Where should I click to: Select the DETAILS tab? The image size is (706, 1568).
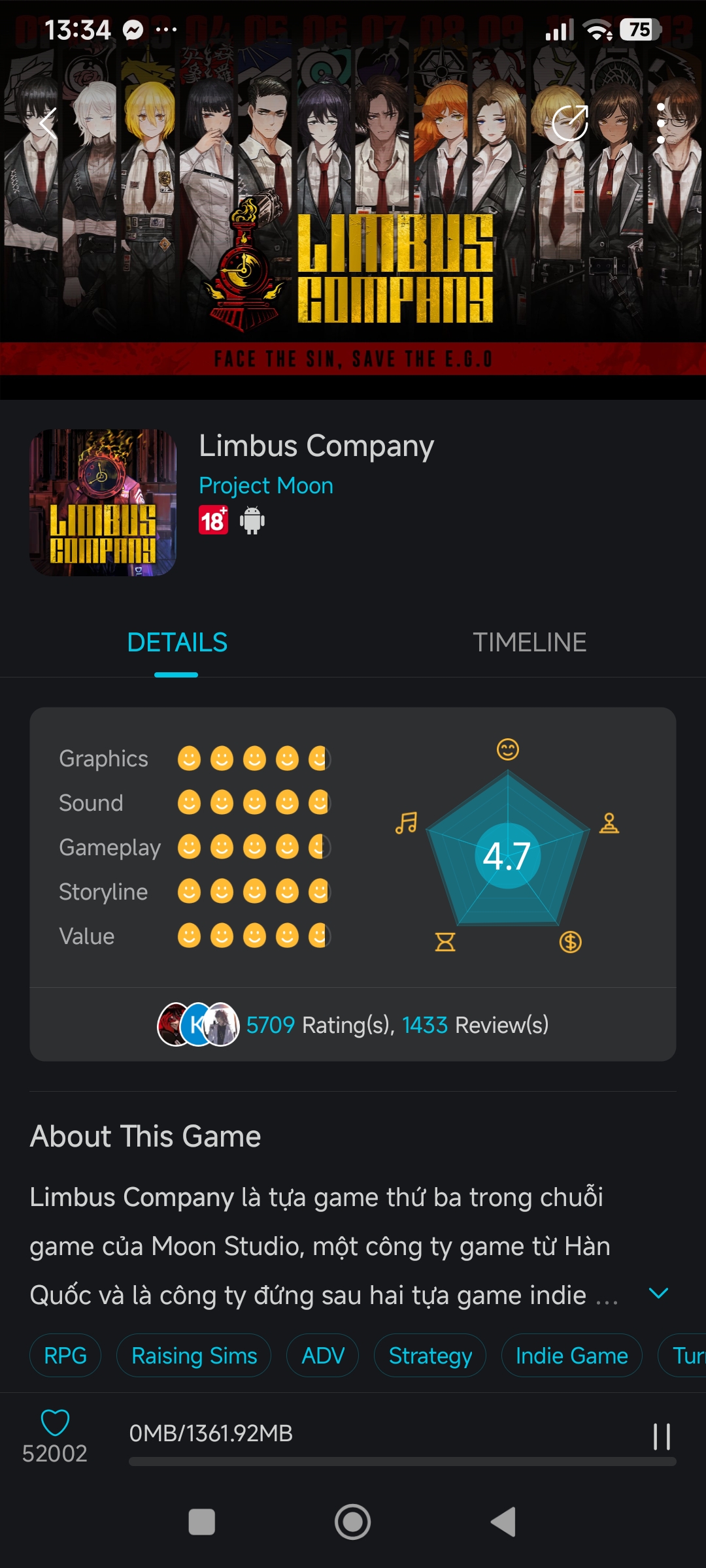point(177,642)
